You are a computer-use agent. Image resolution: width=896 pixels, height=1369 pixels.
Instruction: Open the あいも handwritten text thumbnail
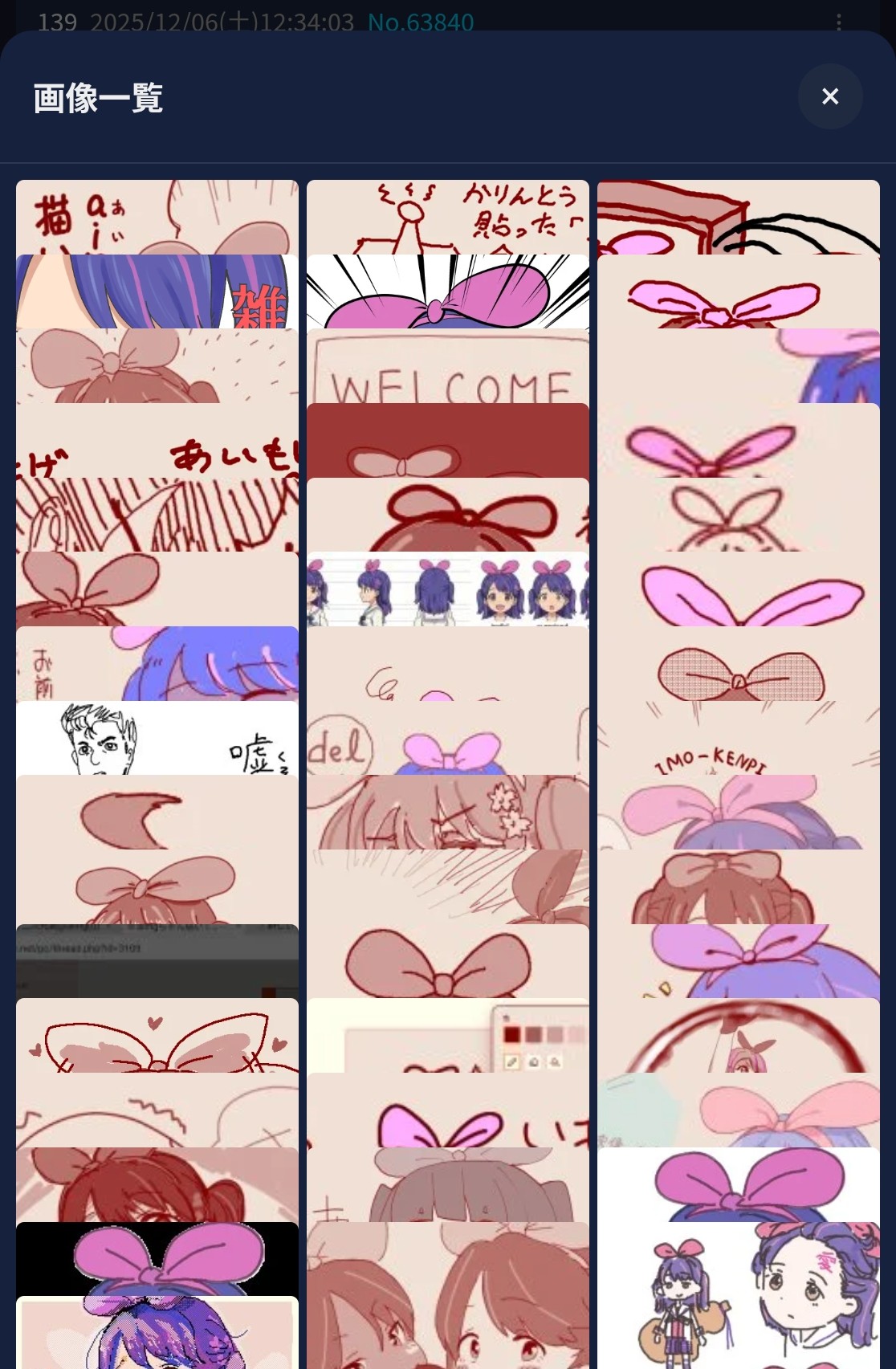(x=157, y=440)
